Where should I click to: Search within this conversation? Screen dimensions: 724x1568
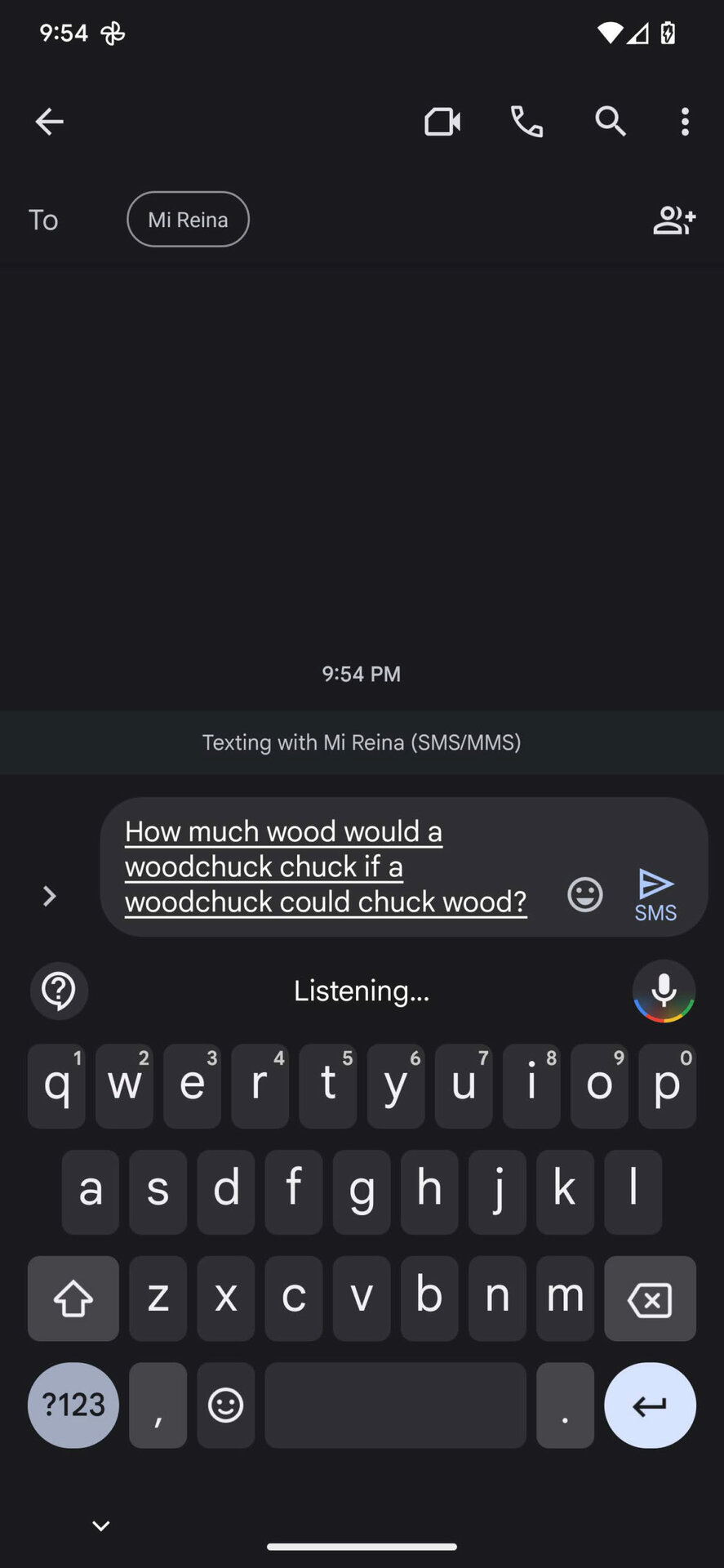click(610, 122)
